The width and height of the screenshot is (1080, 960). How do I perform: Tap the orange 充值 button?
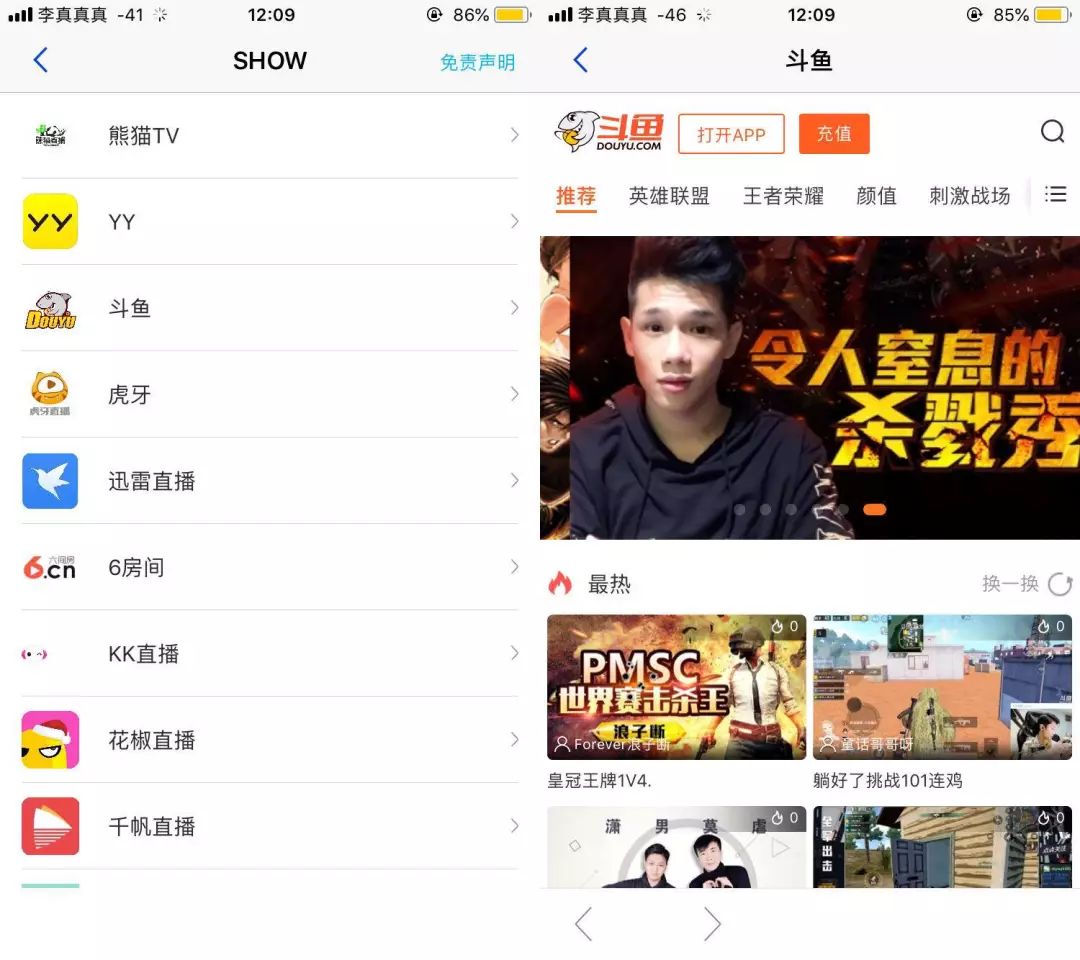[x=834, y=134]
